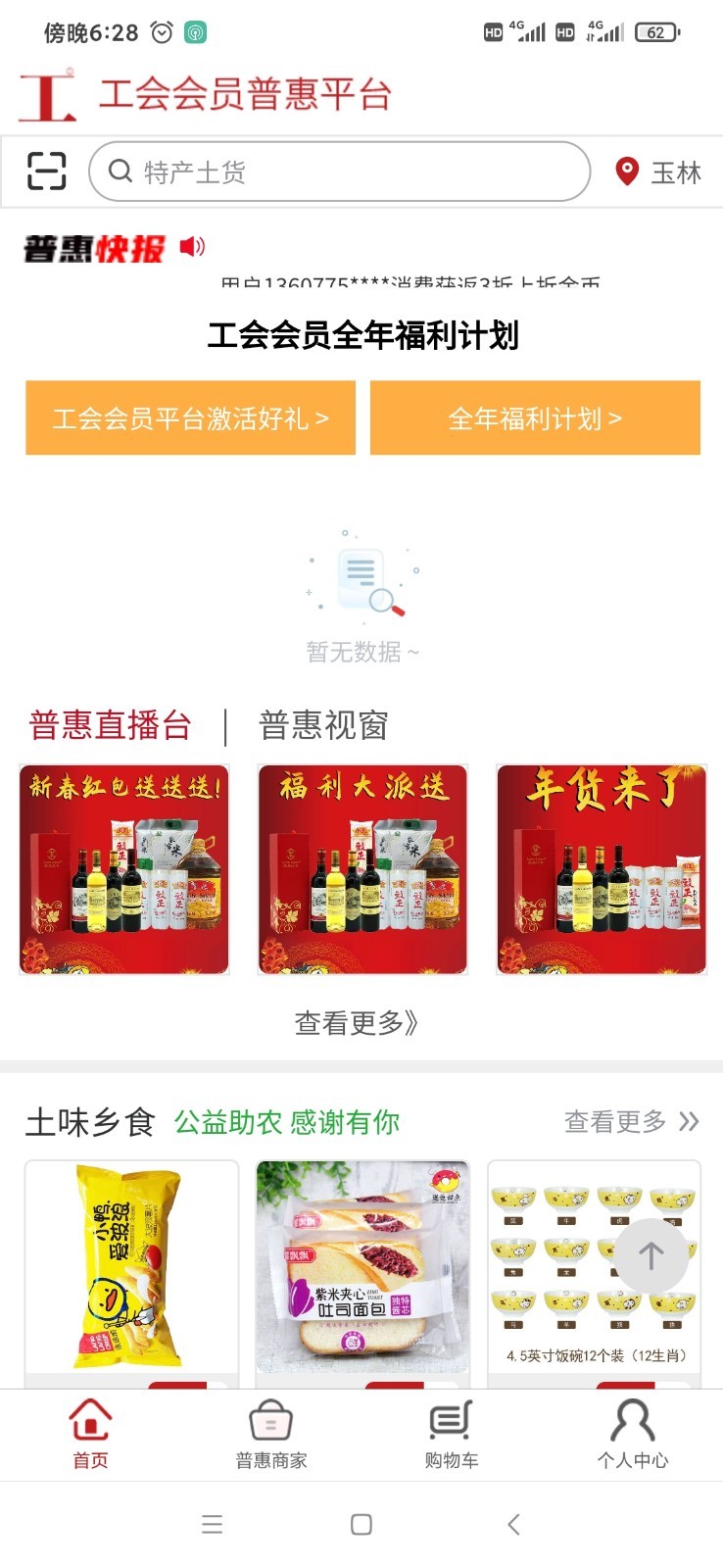Switch to 普惠商家 tab
723x1568 pixels.
(271, 1434)
